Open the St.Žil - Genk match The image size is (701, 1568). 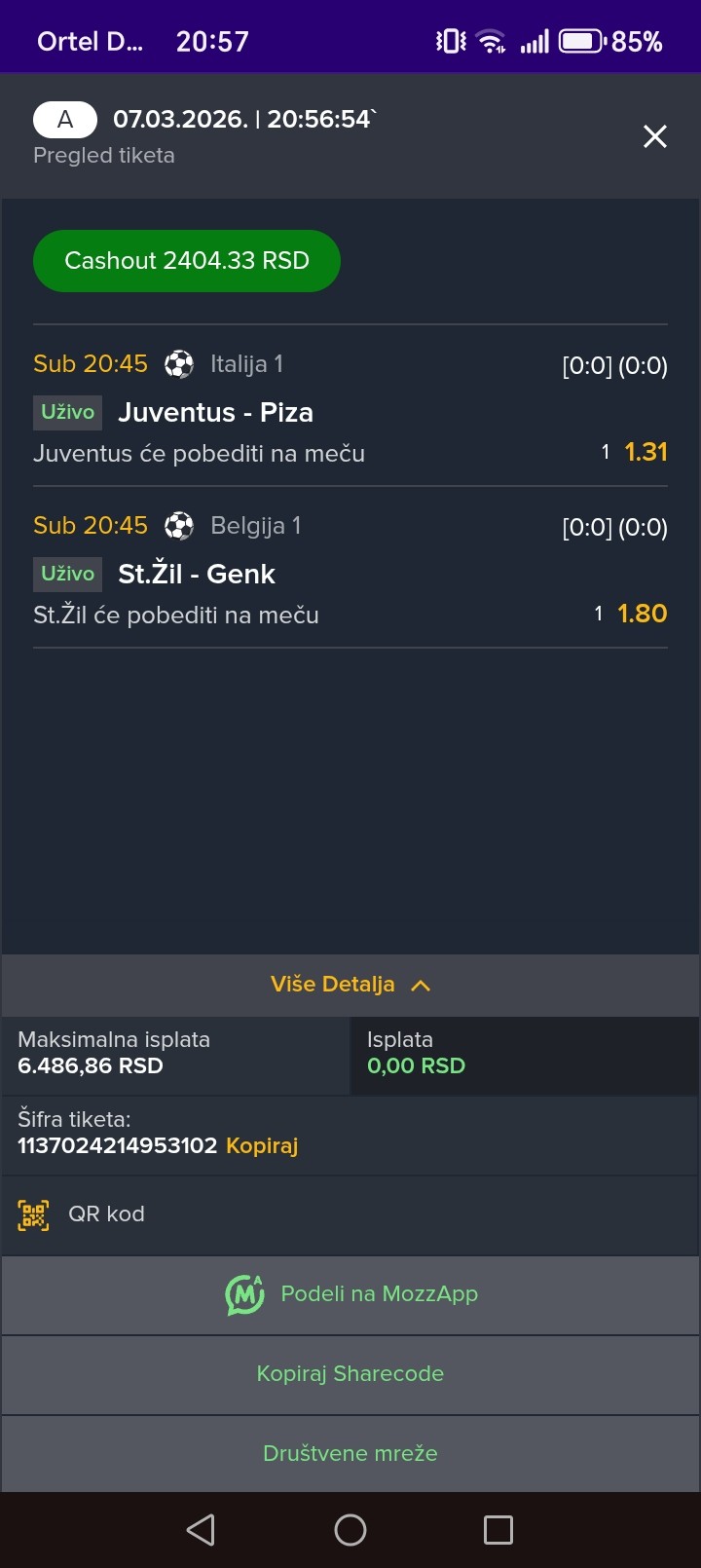coord(197,574)
